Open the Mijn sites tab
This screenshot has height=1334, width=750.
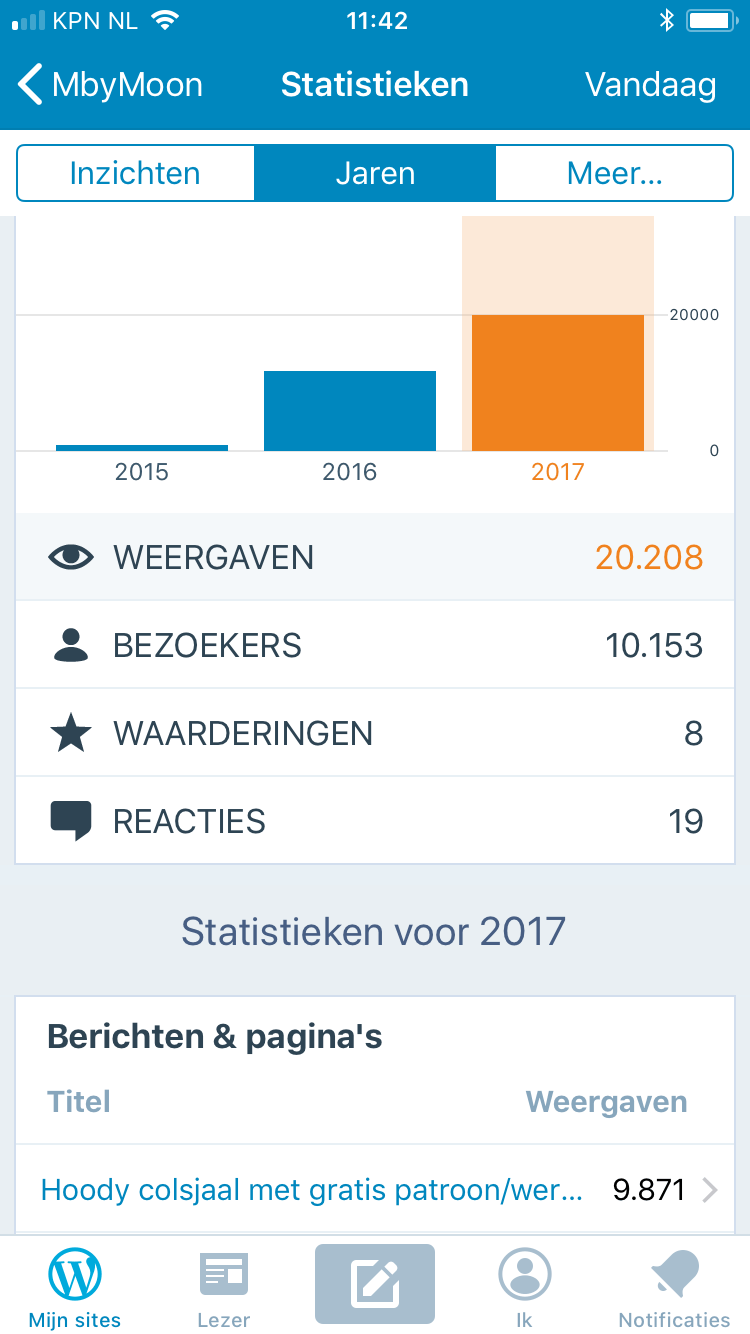(x=75, y=1286)
